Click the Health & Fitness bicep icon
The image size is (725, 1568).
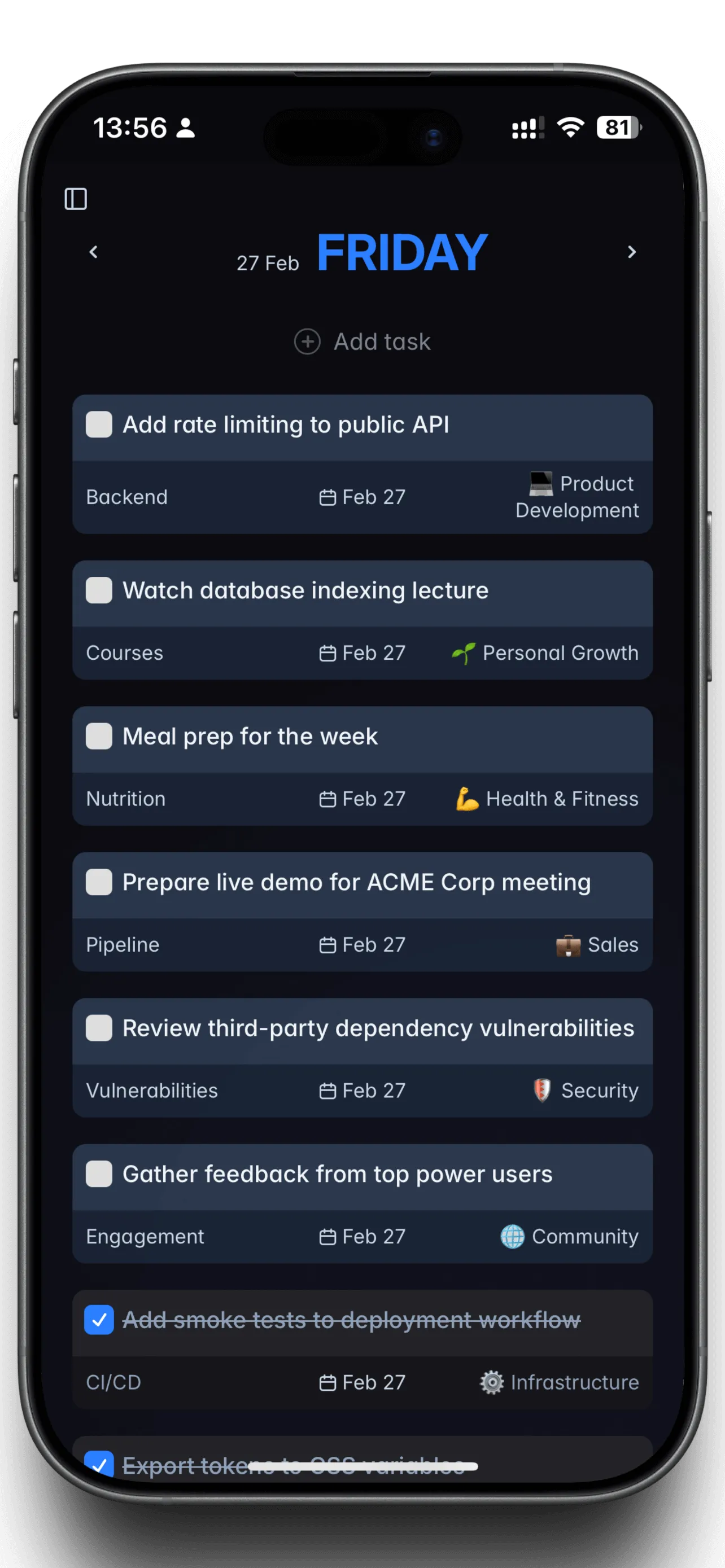(x=465, y=798)
